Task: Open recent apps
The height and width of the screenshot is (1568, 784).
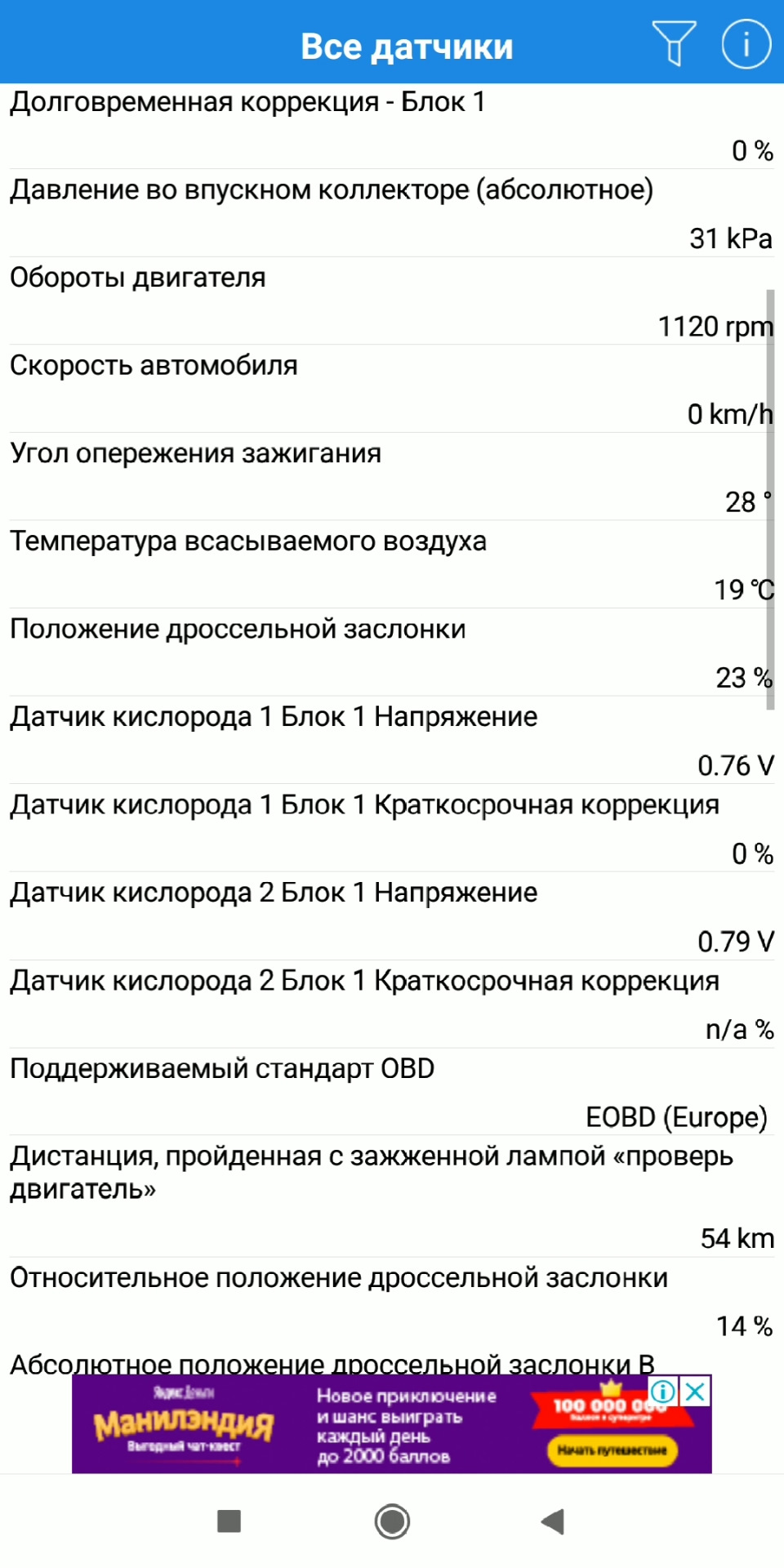Action: tap(229, 1521)
